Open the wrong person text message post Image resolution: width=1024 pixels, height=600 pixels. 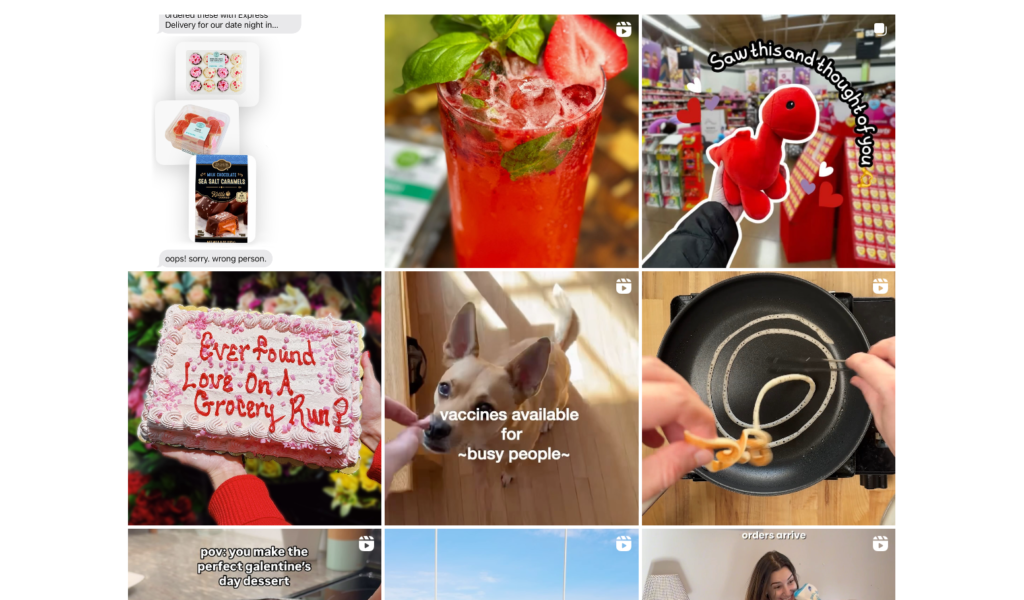(254, 141)
